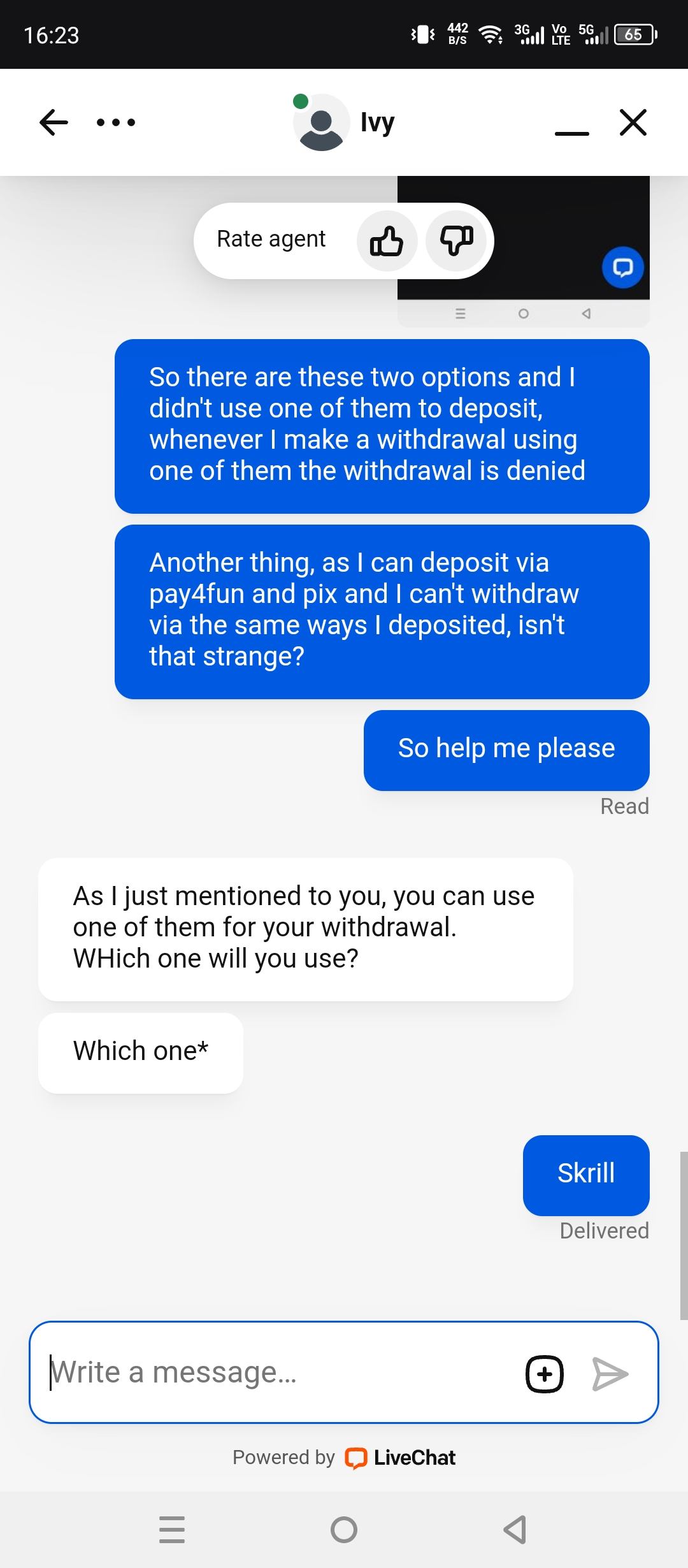Viewport: 688px width, 1568px height.
Task: Send the message with the arrow icon
Action: (610, 1374)
